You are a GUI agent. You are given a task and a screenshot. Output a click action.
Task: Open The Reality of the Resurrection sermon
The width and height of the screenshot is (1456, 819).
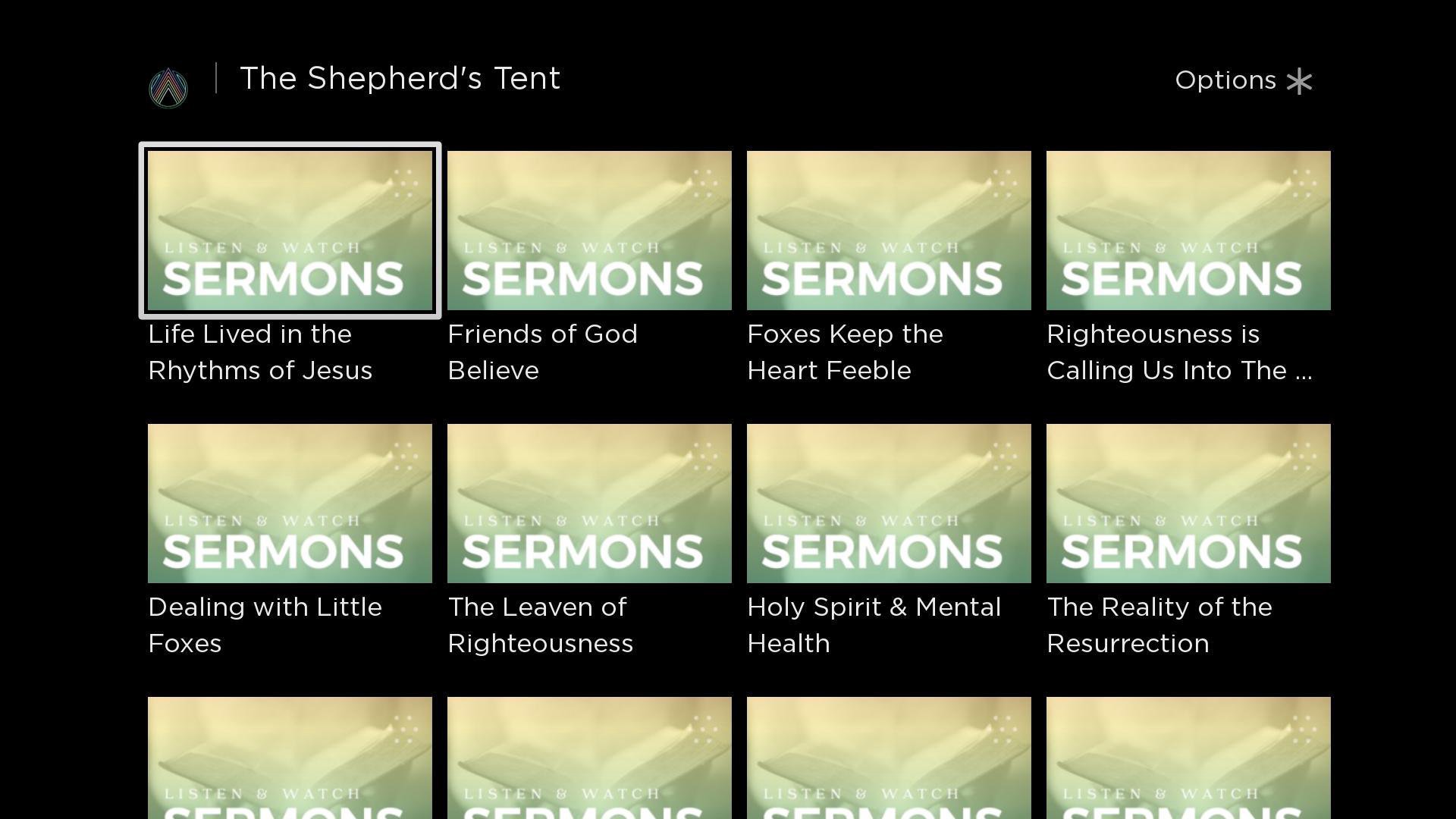[1188, 504]
